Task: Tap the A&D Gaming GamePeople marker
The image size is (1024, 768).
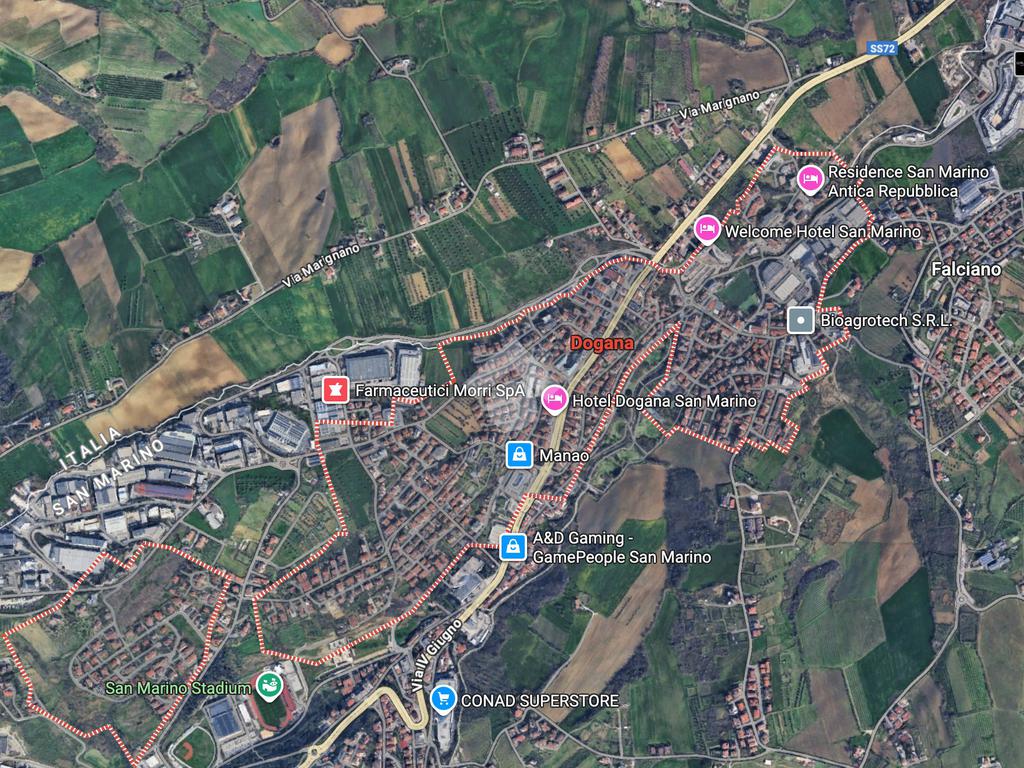Action: point(512,546)
